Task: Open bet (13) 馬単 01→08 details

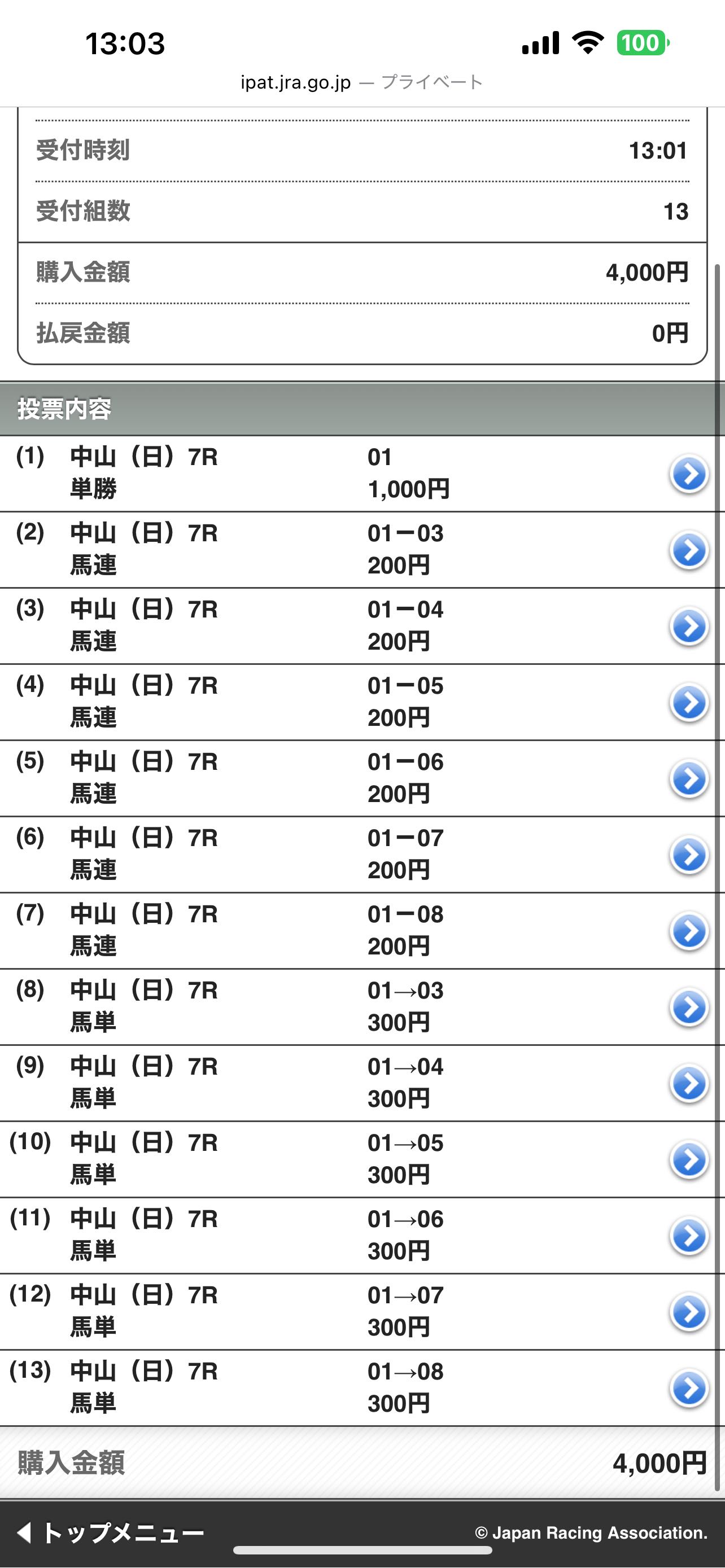Action: pyautogui.click(x=688, y=1388)
